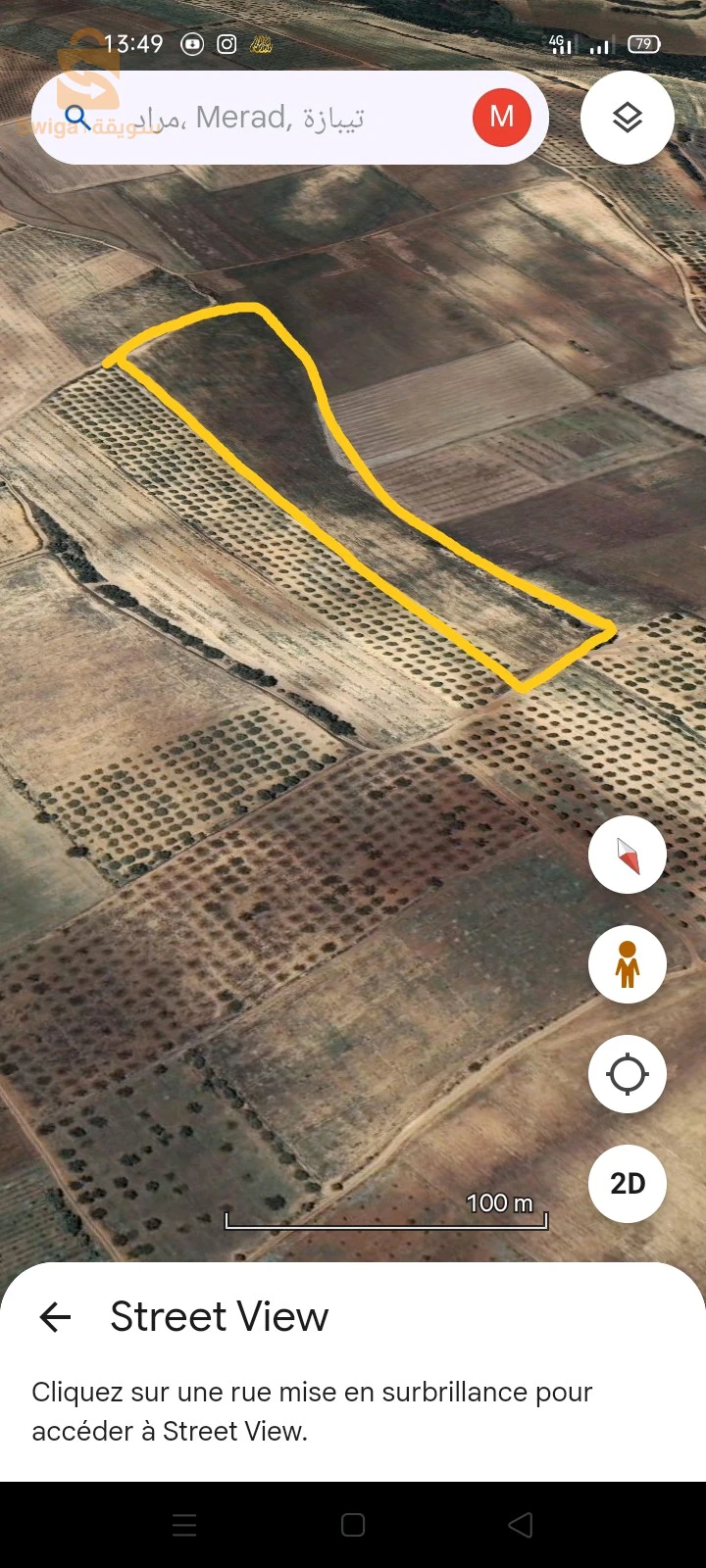Tap the 4G signal indicator

[x=560, y=44]
